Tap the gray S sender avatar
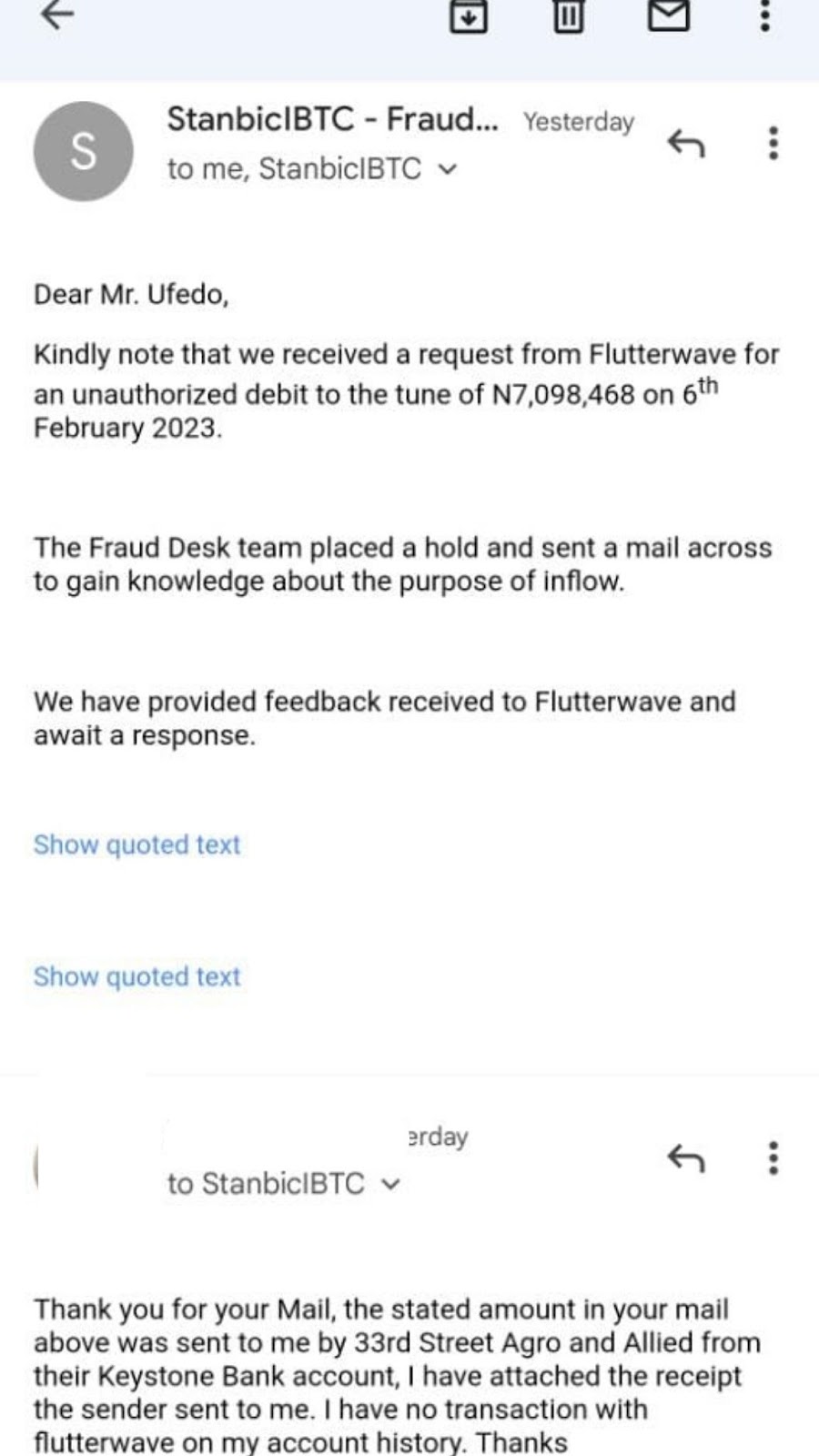 click(x=83, y=151)
